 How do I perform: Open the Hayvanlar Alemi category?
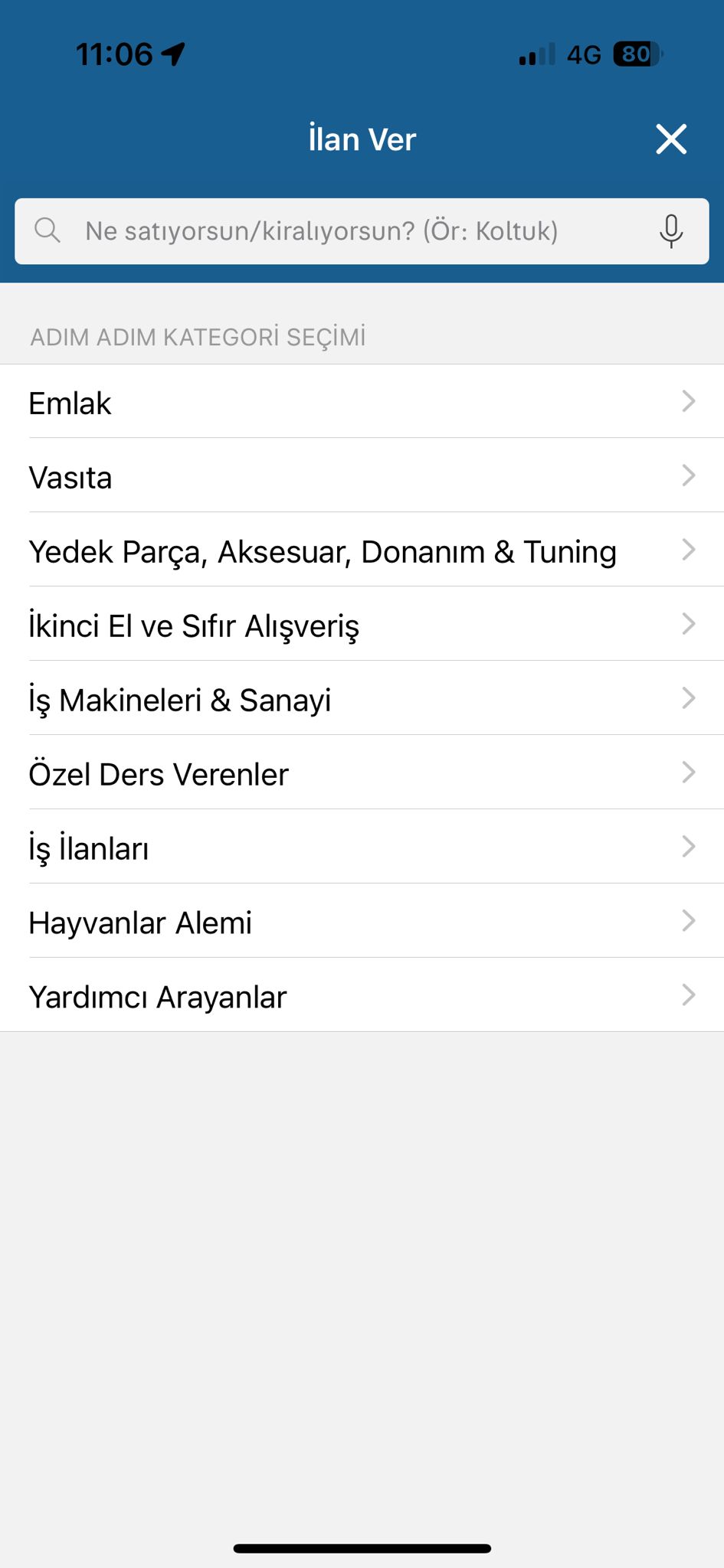click(x=362, y=922)
